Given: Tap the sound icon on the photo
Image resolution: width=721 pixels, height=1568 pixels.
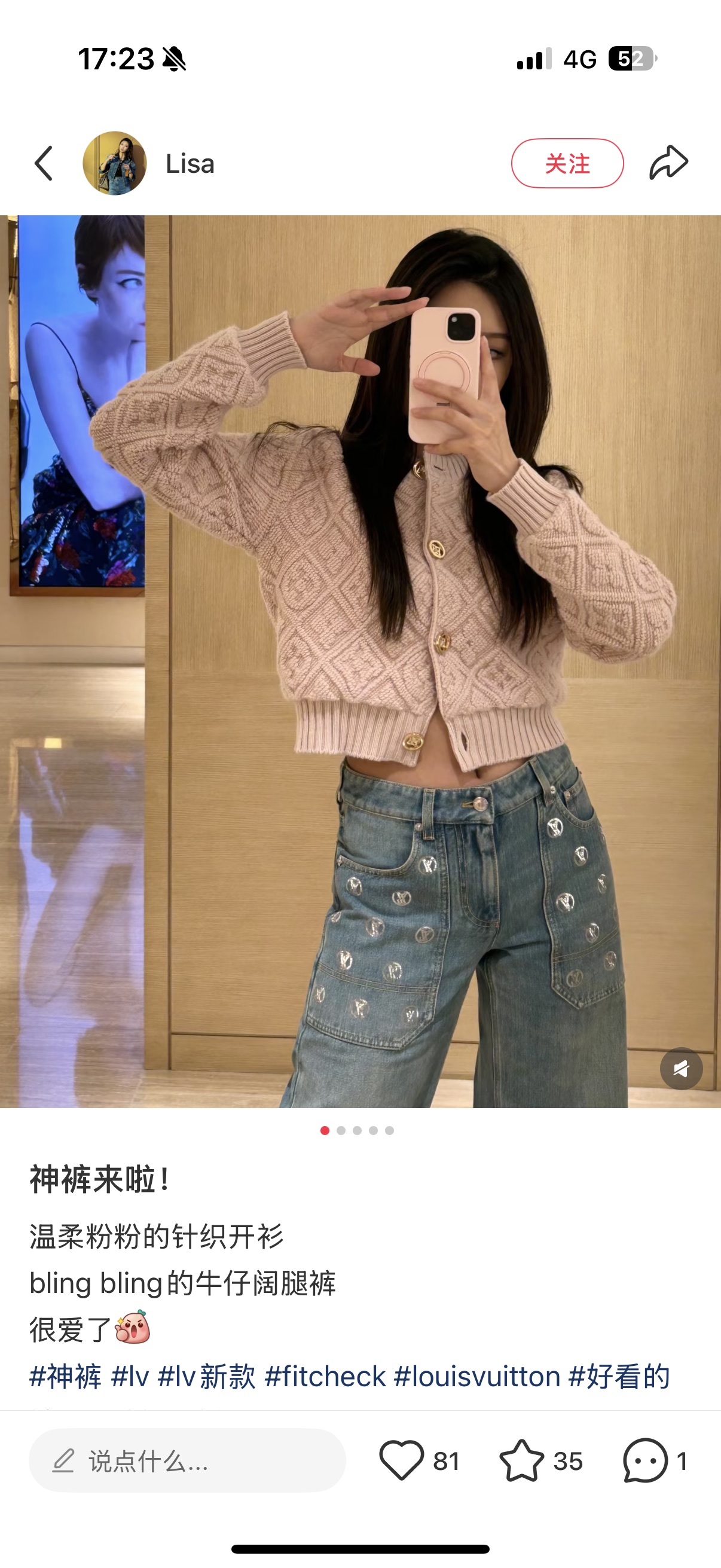Looking at the screenshot, I should pyautogui.click(x=681, y=1068).
